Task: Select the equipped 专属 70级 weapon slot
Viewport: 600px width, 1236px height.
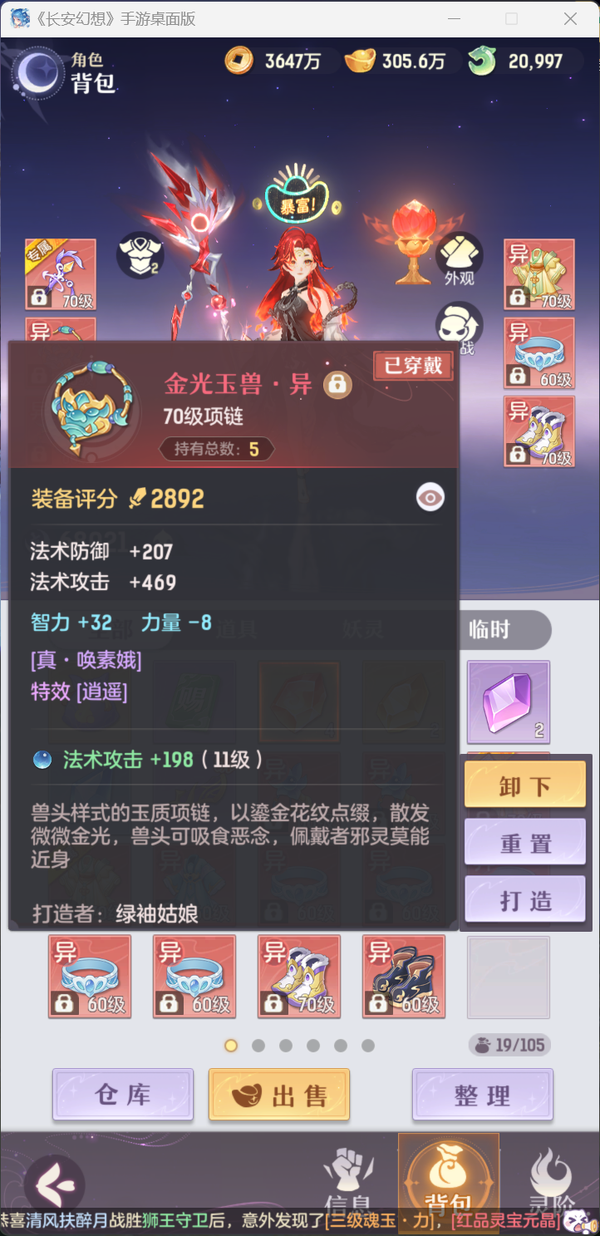Action: click(x=60, y=274)
